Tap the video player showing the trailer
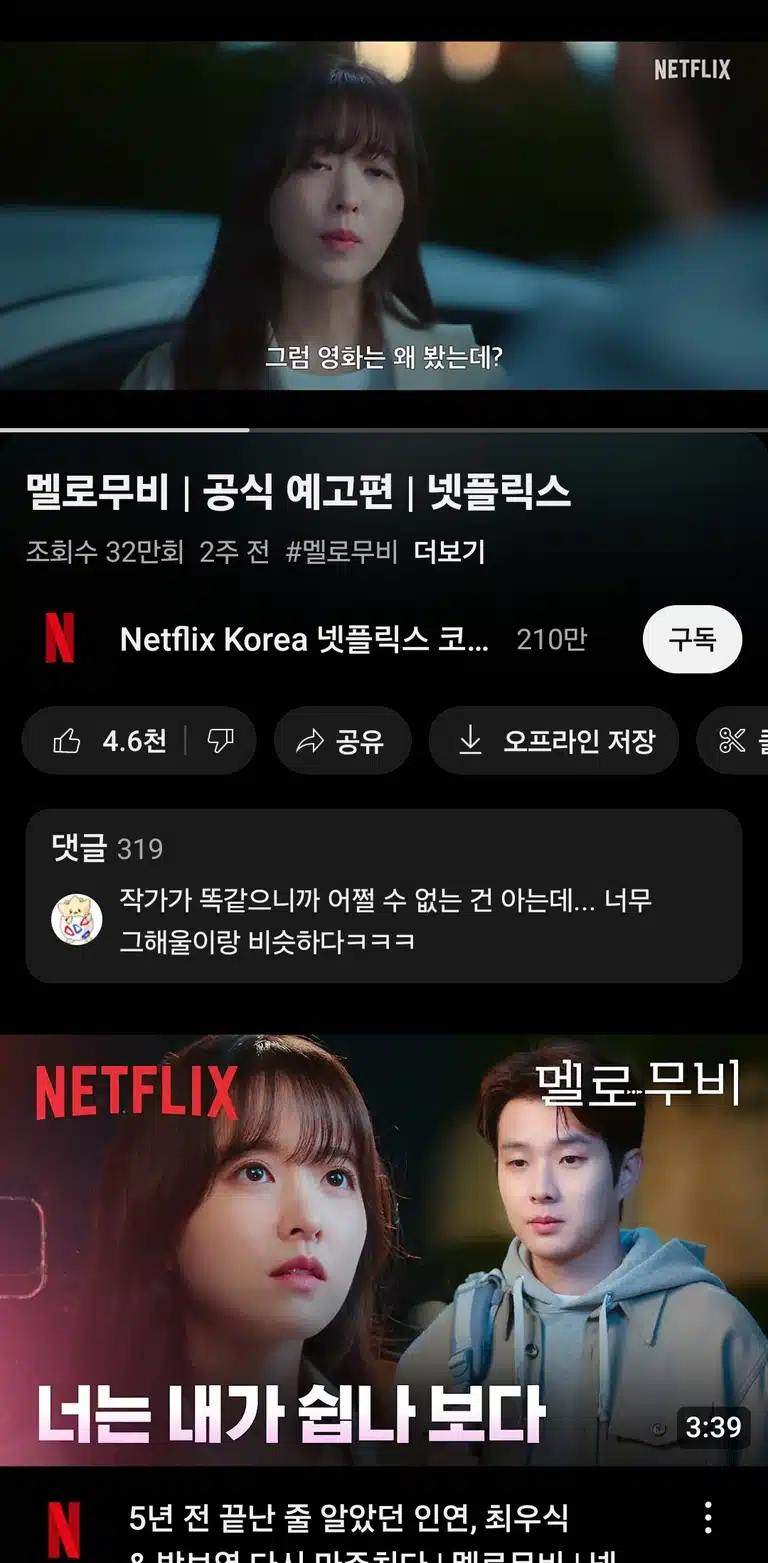 coord(384,216)
